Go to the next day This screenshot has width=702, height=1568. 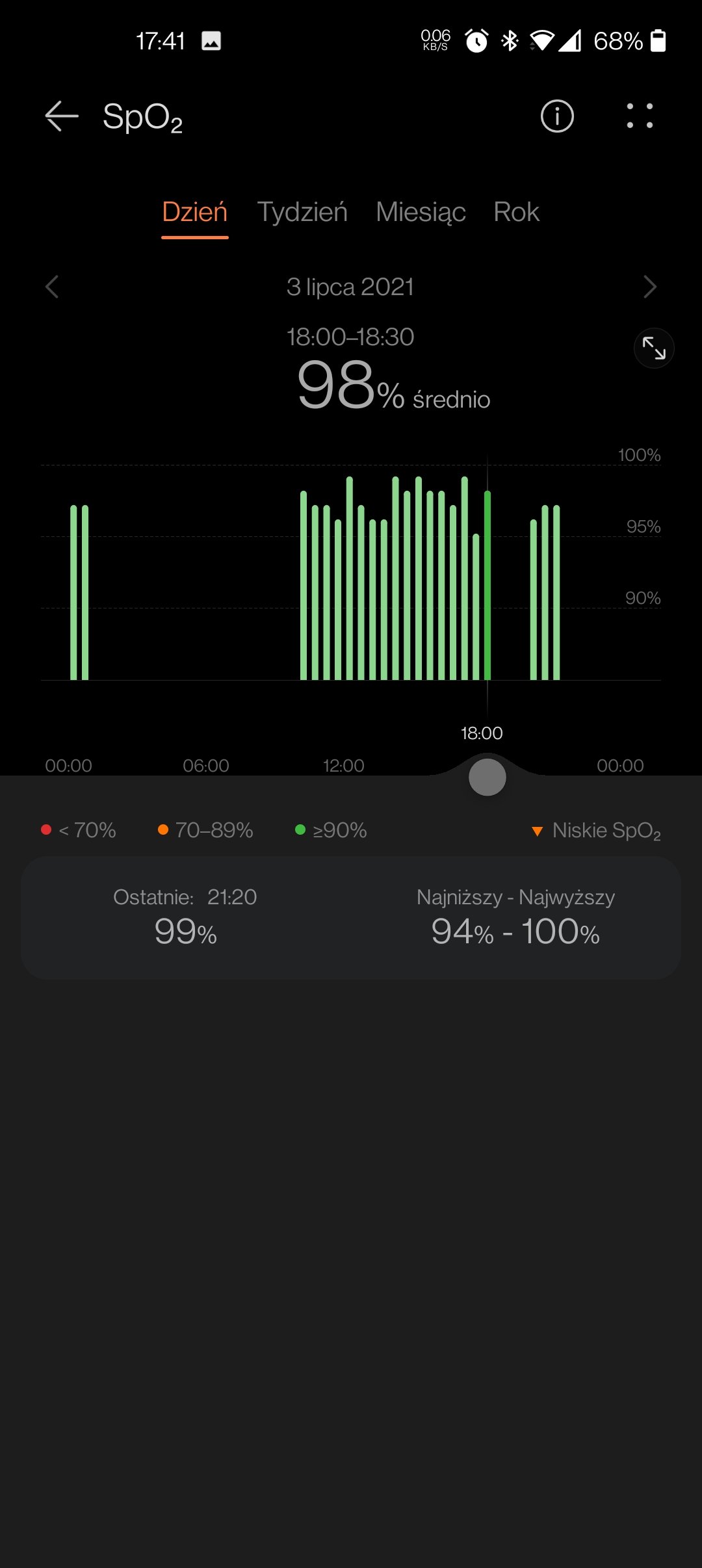pyautogui.click(x=649, y=287)
